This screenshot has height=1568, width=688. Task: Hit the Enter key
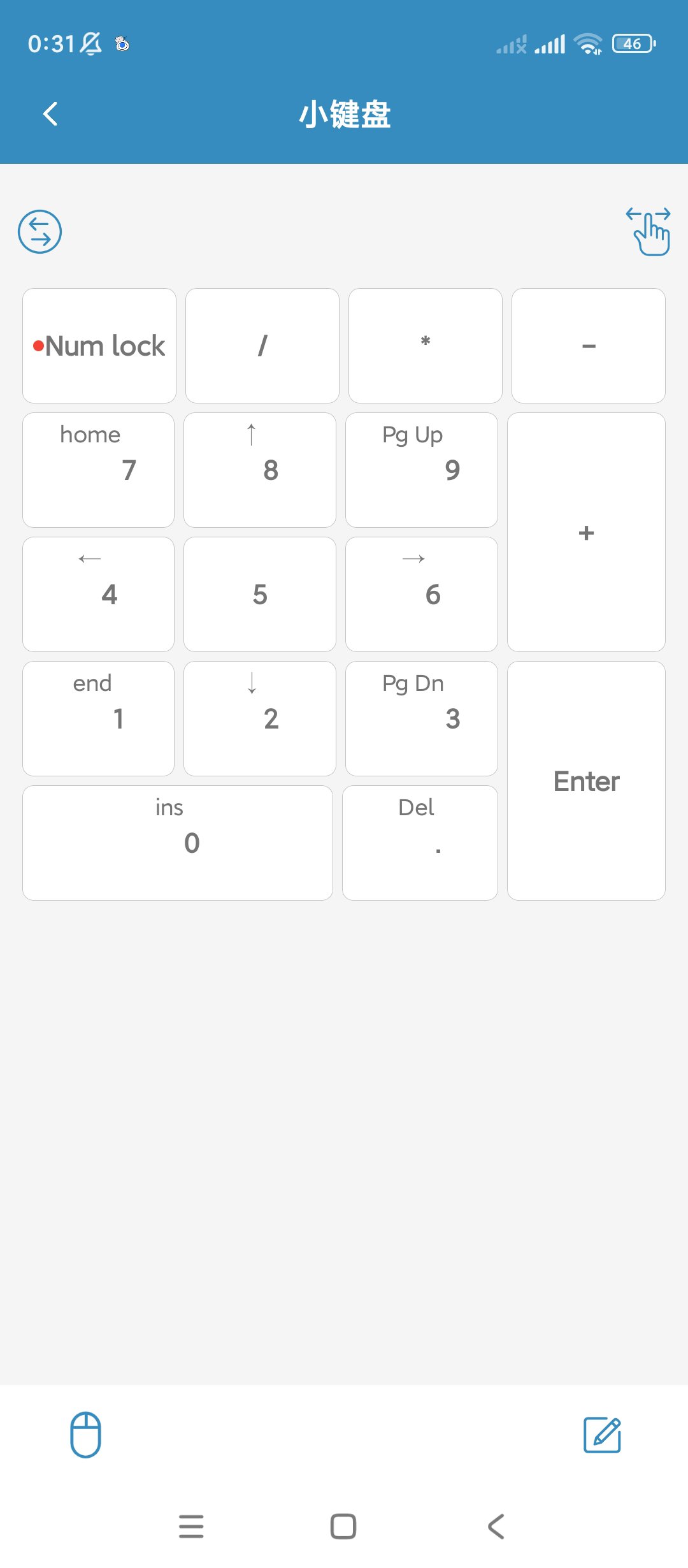[586, 781]
